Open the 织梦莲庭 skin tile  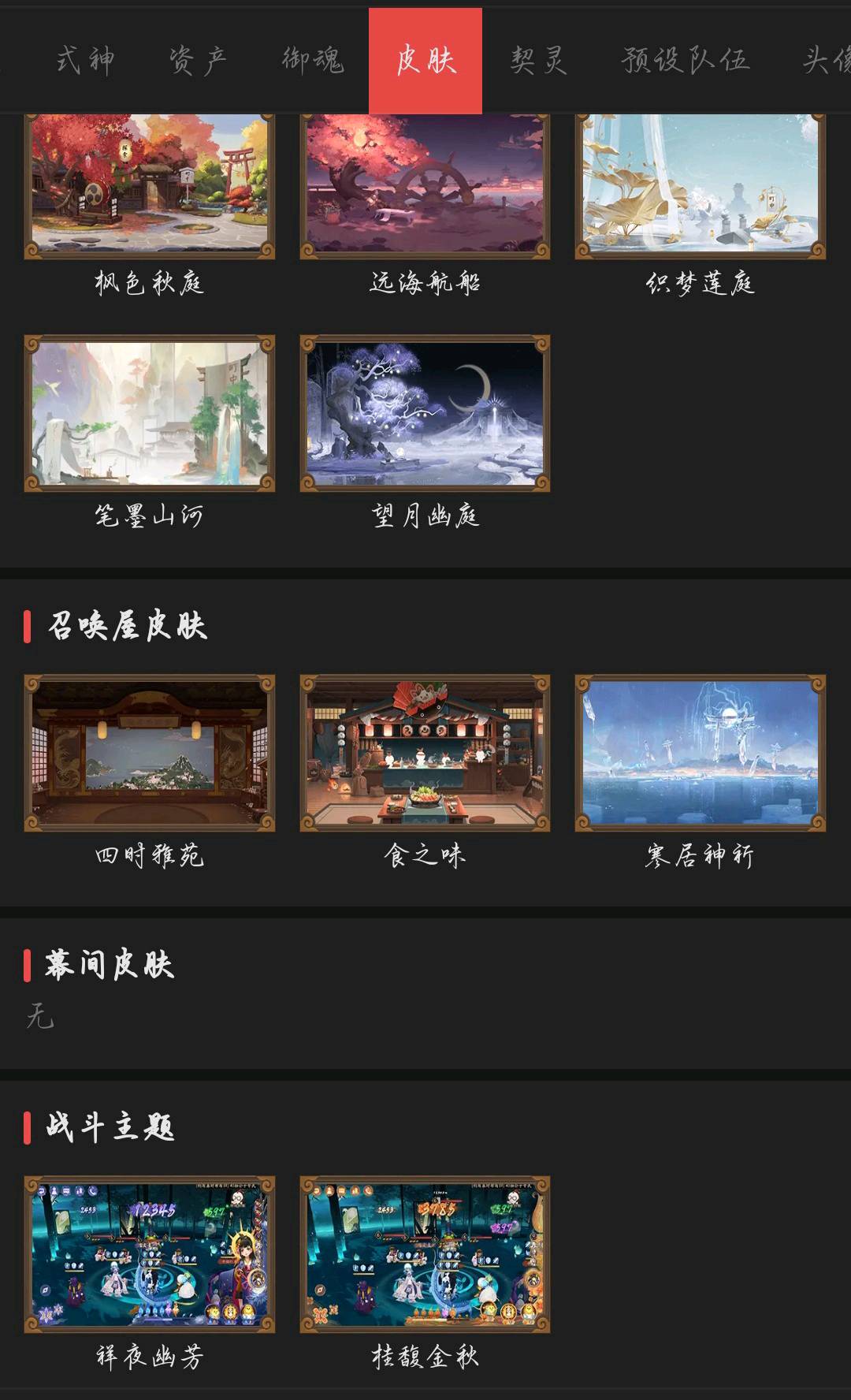(700, 185)
